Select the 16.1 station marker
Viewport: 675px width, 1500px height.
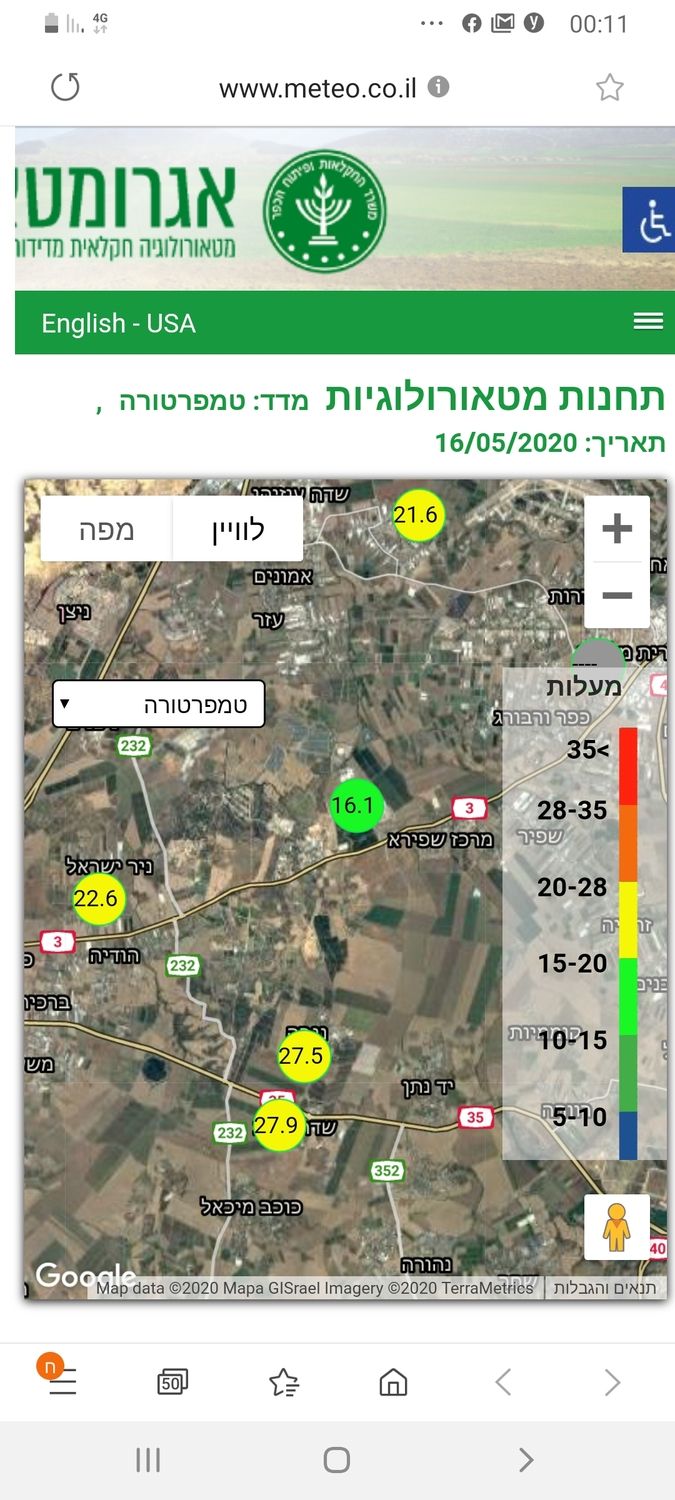point(355,805)
